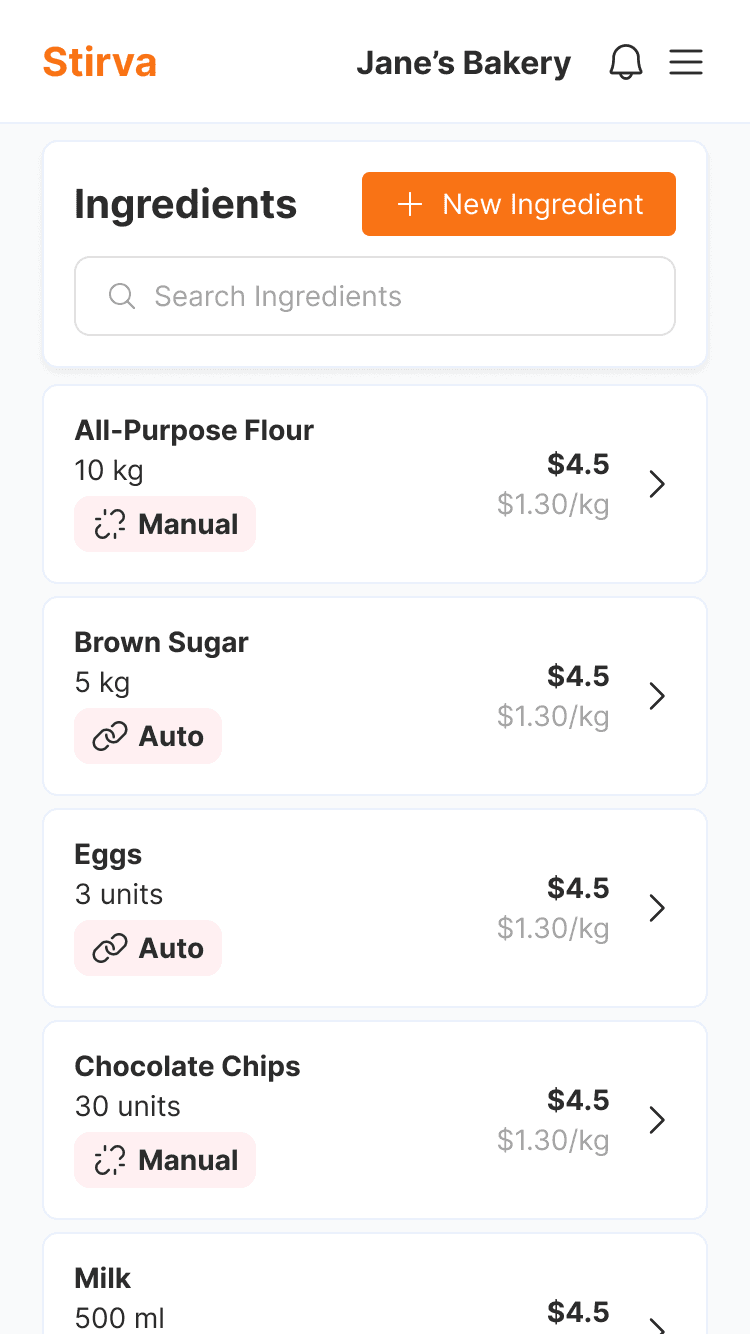Open the hamburger menu
The height and width of the screenshot is (1334, 750).
686,63
